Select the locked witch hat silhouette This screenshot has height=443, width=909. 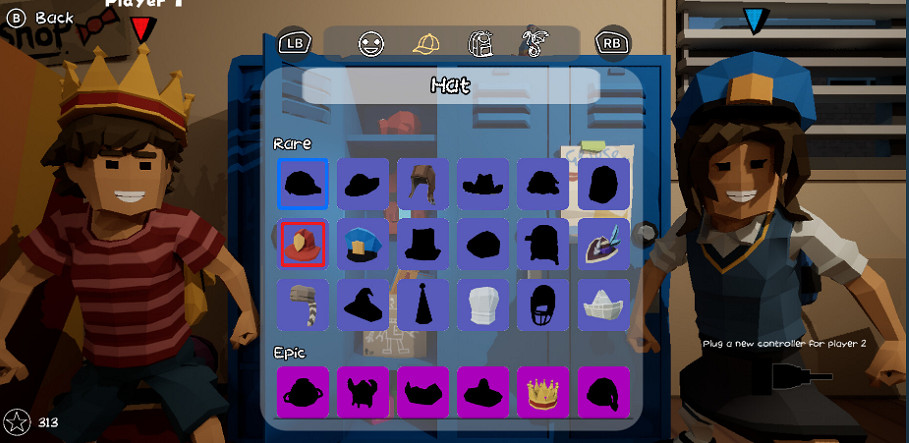363,305
